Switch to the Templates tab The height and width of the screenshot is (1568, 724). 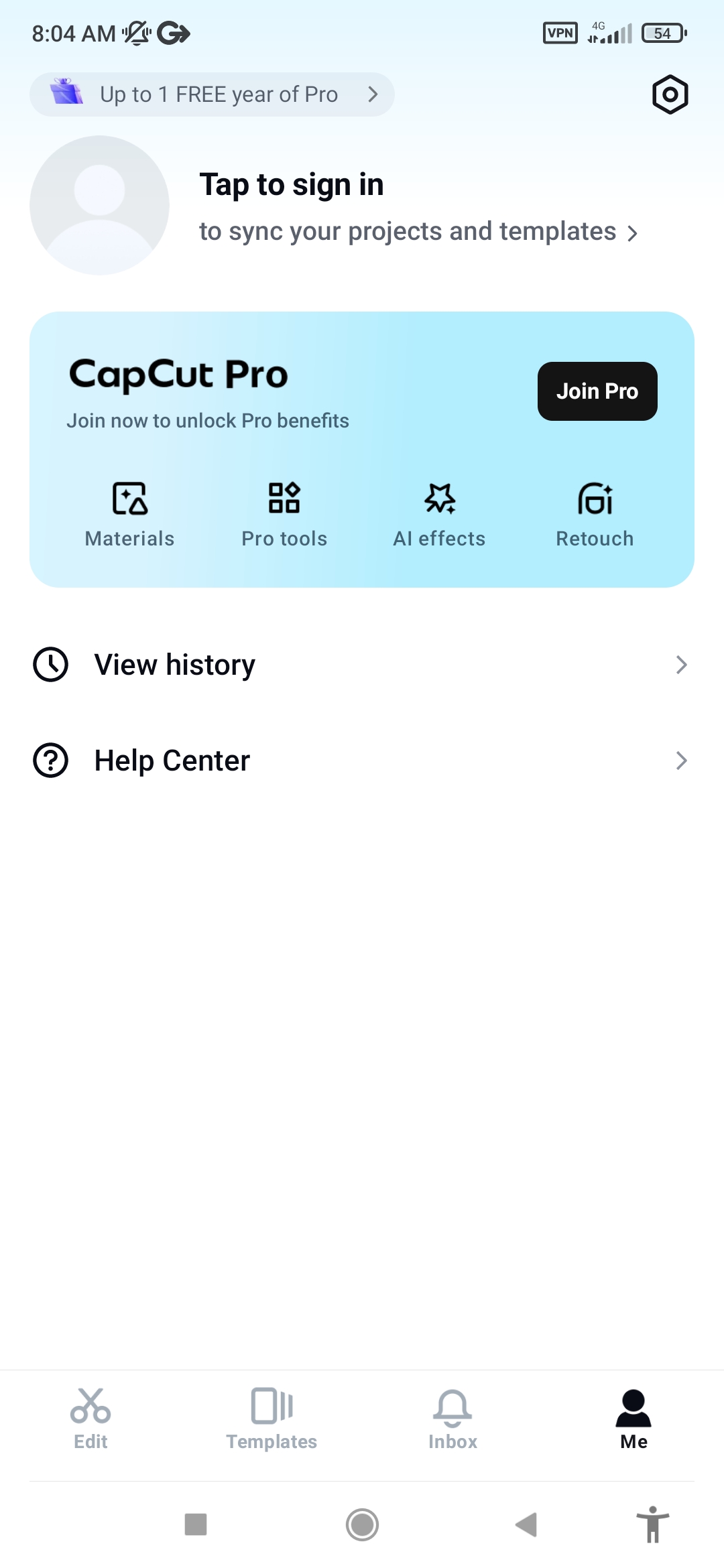pos(271,1419)
